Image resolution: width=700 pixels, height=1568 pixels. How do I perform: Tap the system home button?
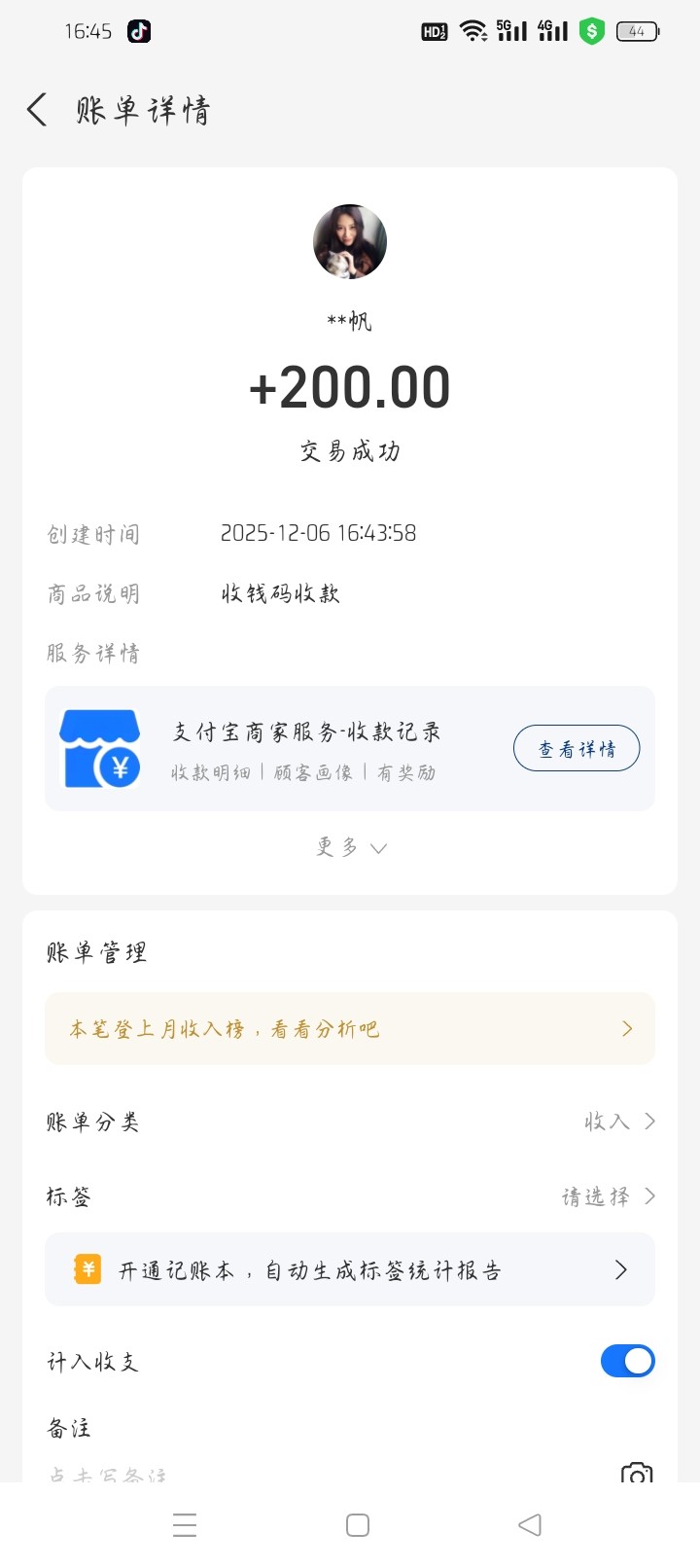[358, 1525]
